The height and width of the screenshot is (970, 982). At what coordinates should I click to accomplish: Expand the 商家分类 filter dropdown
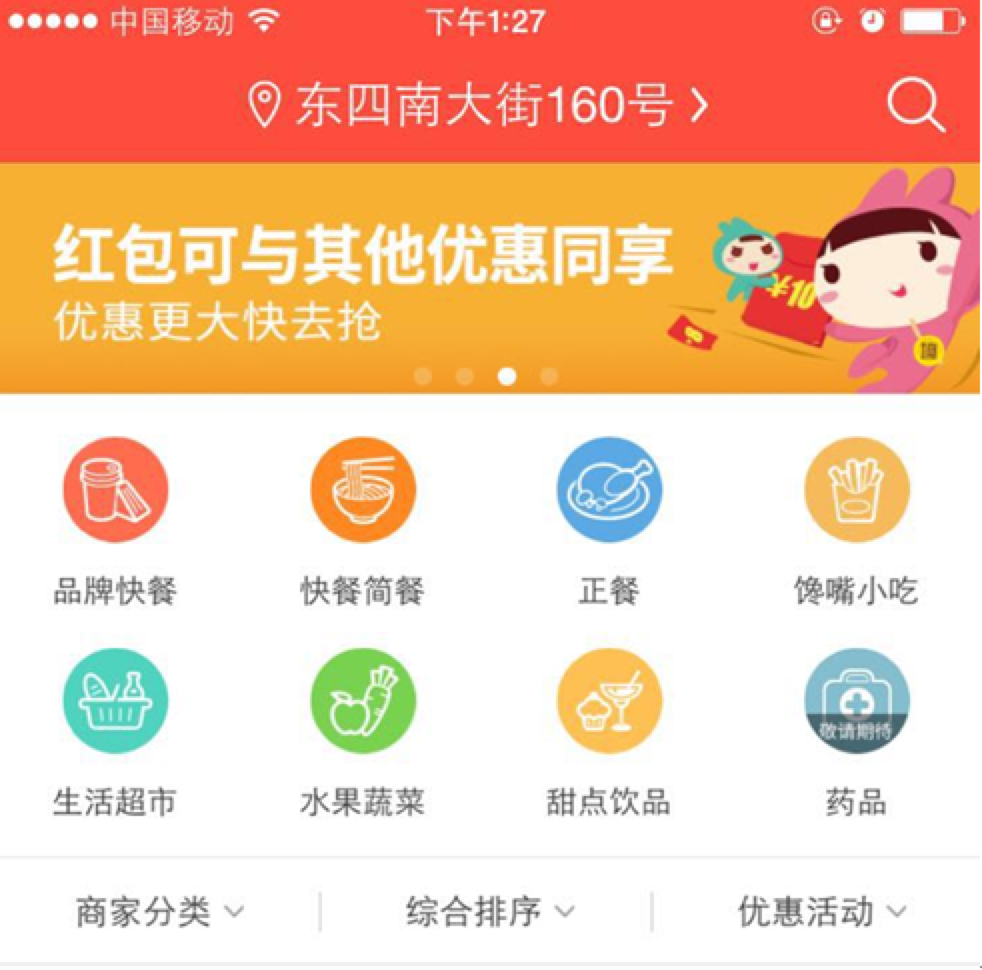(160, 912)
